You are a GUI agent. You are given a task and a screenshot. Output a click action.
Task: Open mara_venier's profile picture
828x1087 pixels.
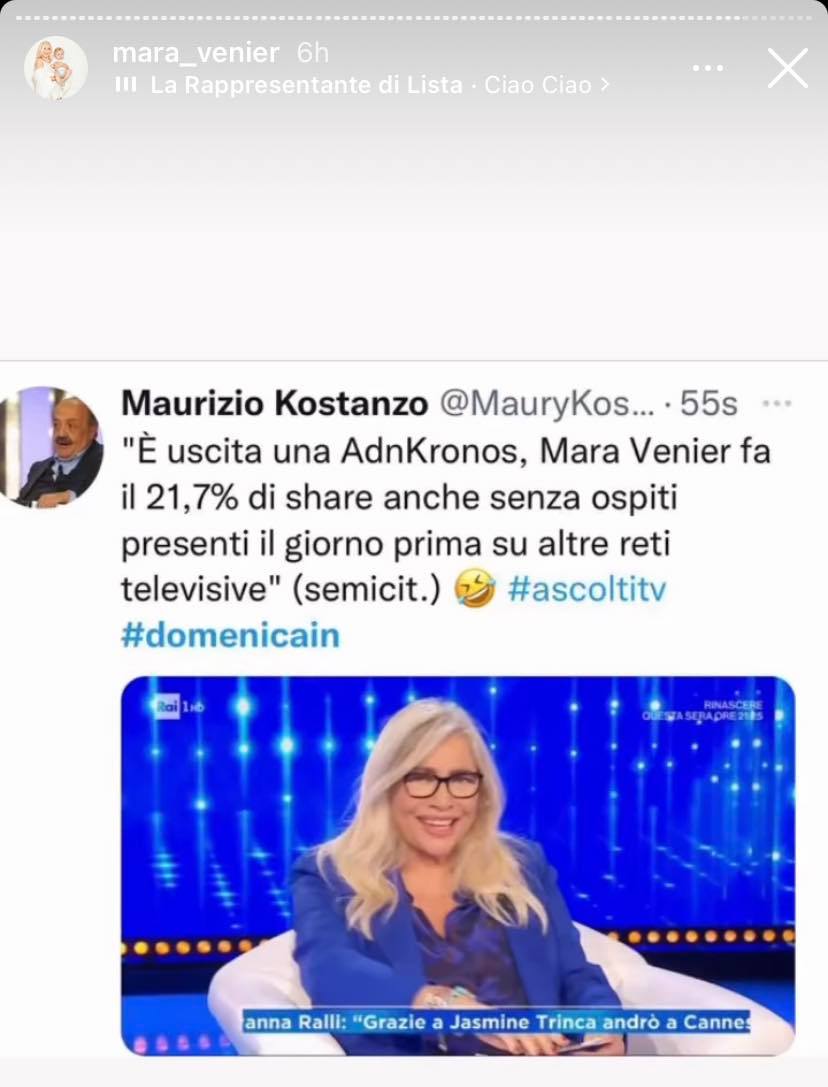point(56,68)
